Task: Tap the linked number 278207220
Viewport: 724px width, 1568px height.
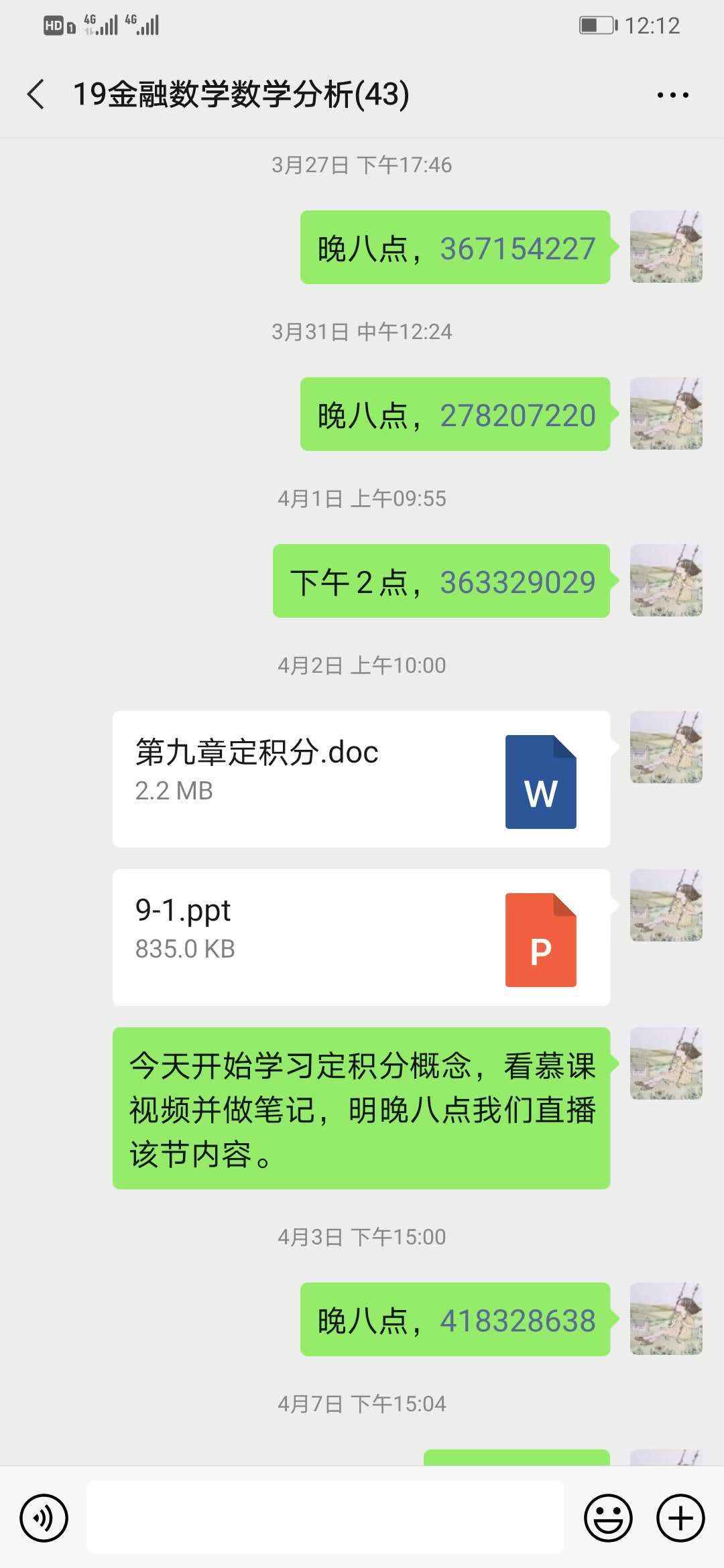Action: pyautogui.click(x=518, y=415)
